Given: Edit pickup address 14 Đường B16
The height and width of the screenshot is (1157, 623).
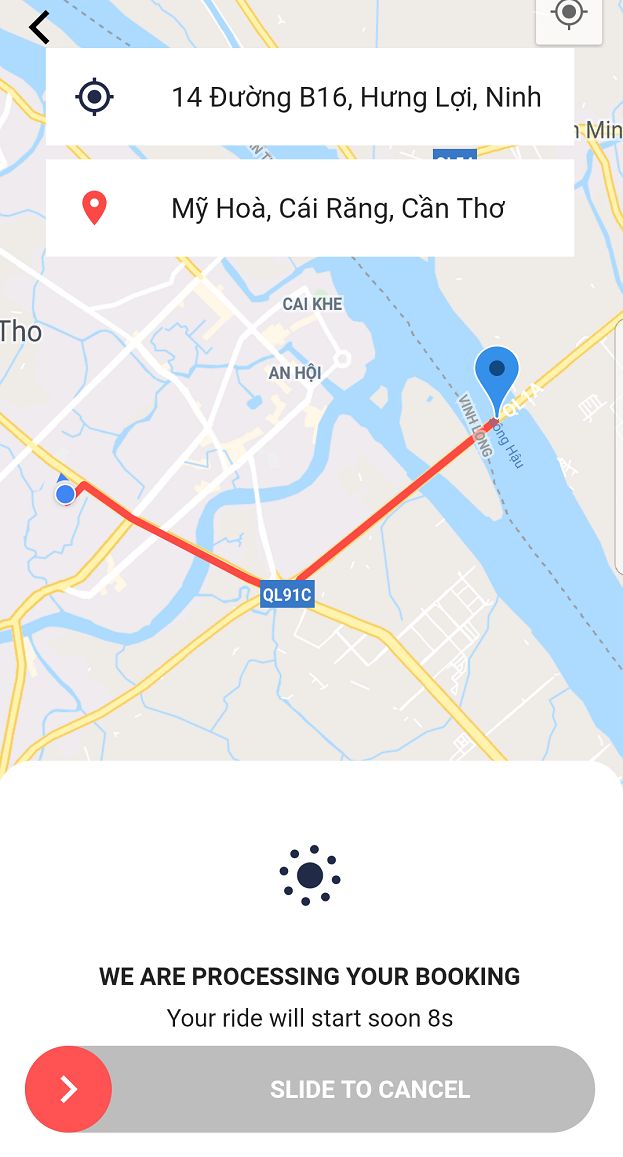Looking at the screenshot, I should point(355,97).
